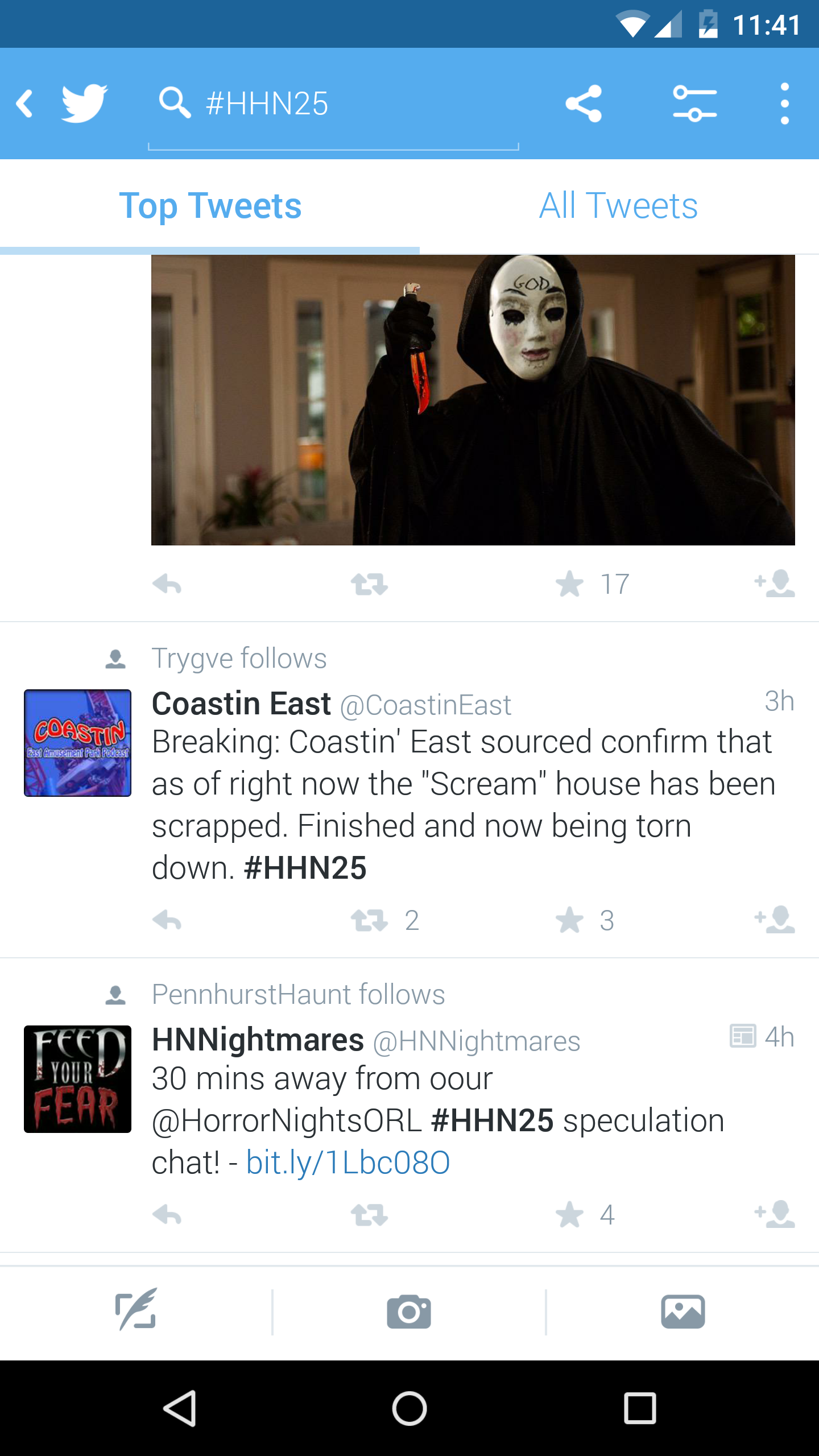
Task: Favorite the HNNightmares tweet
Action: [570, 1215]
